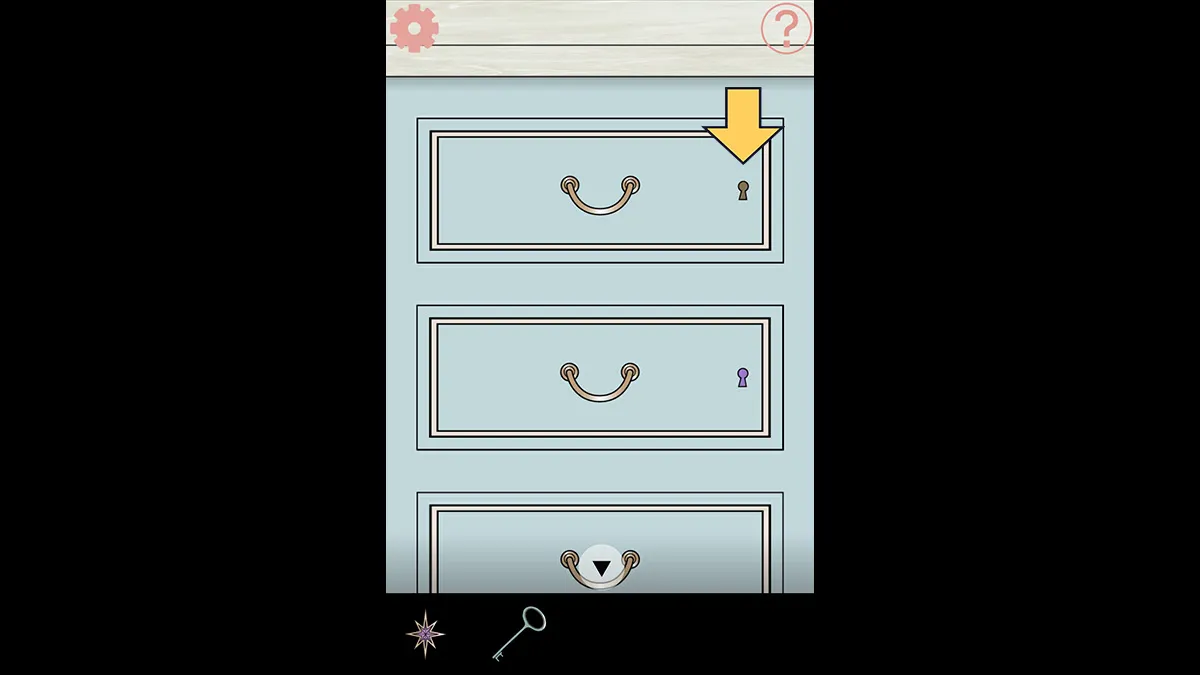1200x675 pixels.
Task: Tap the purple keyhole on middle drawer
Action: (742, 377)
